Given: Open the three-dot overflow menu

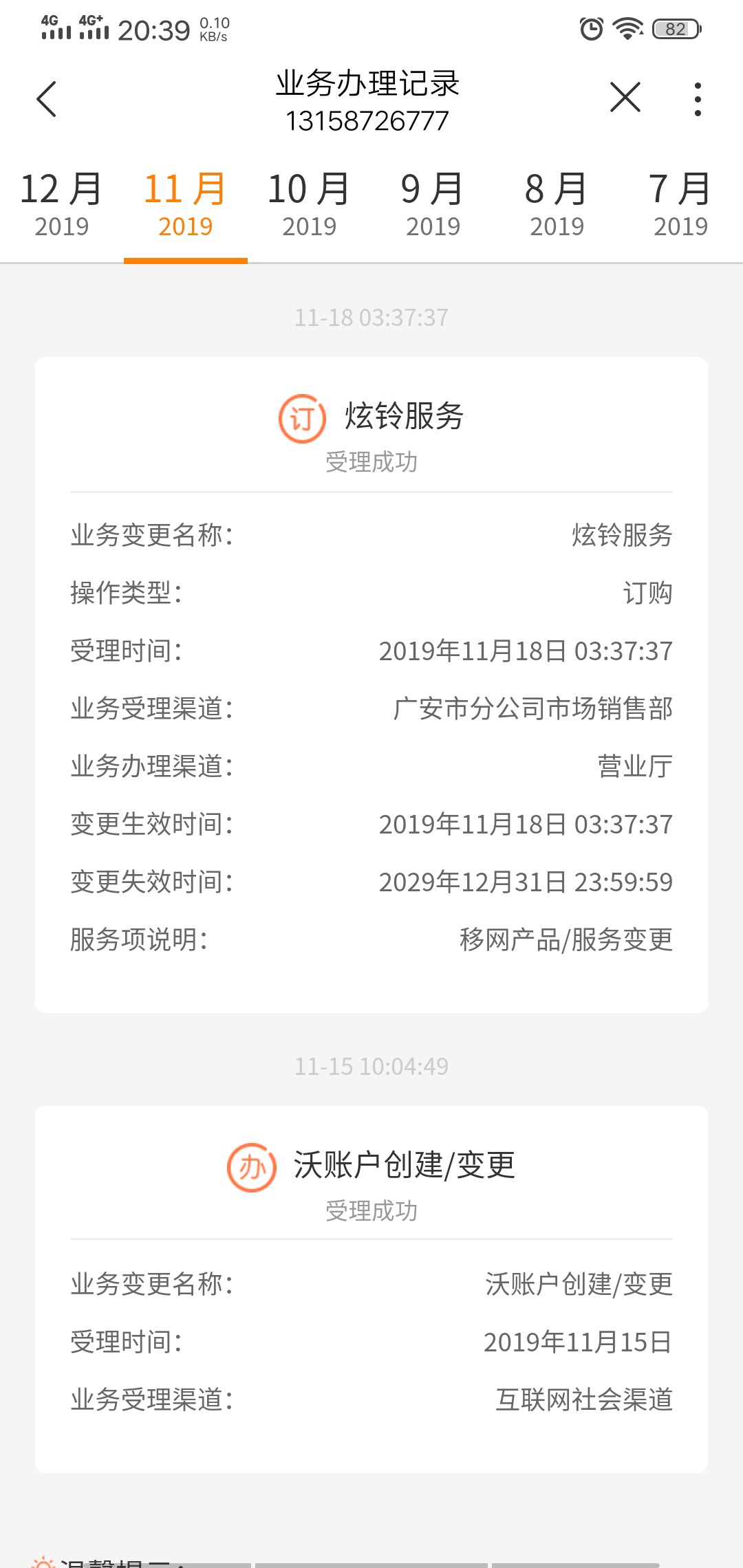Looking at the screenshot, I should [x=698, y=99].
